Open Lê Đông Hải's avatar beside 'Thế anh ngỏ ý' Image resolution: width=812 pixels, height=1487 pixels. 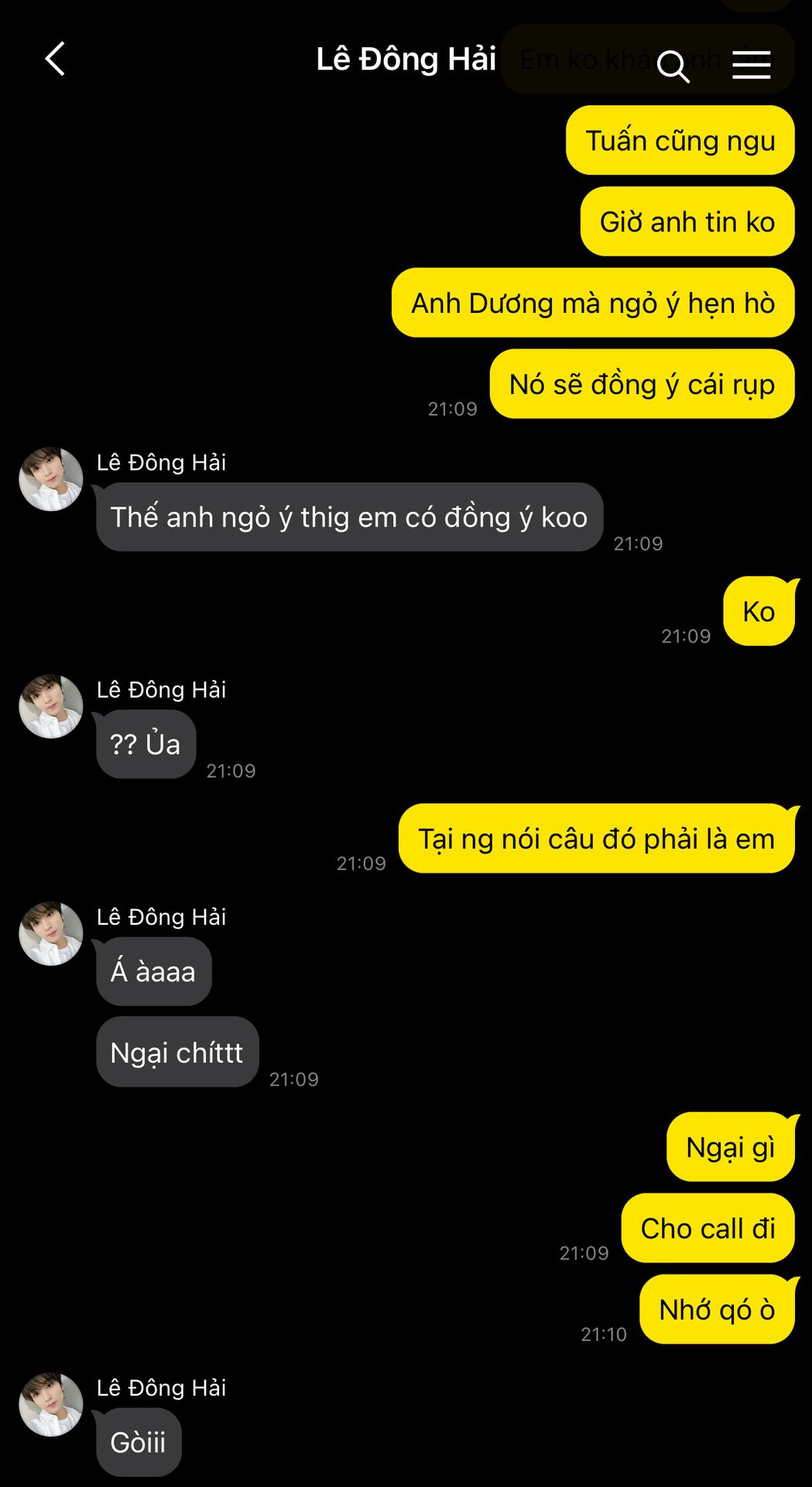pos(51,479)
